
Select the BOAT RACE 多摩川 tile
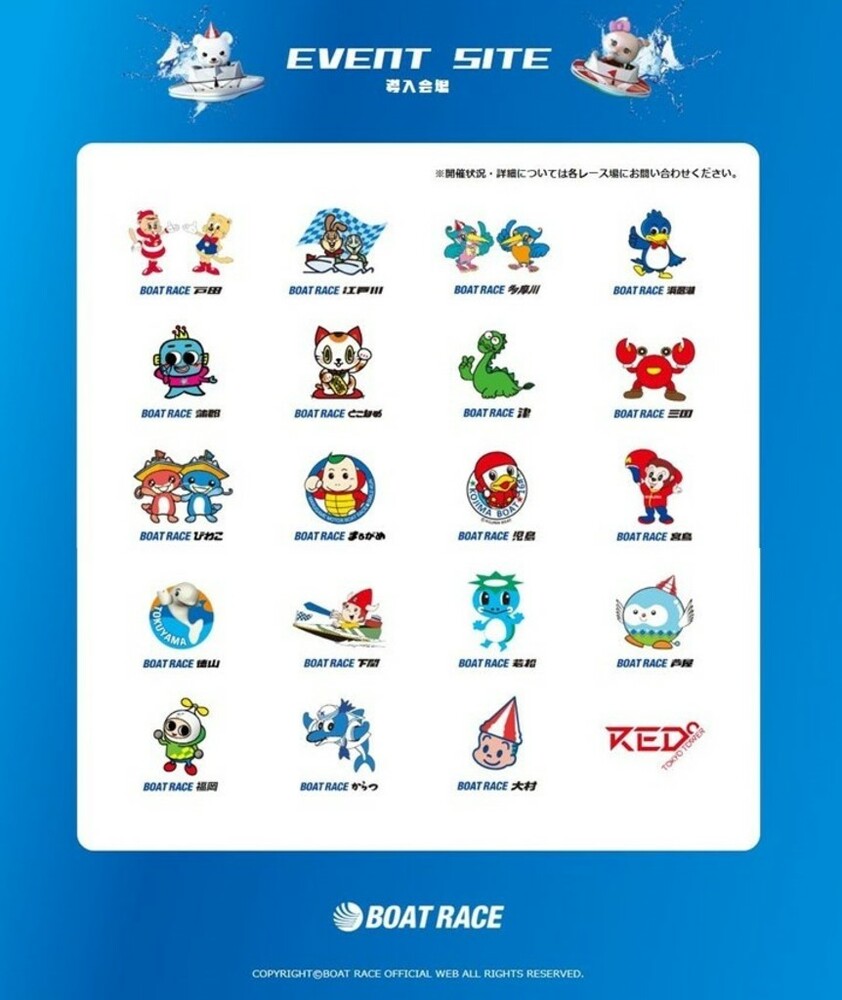point(498,252)
